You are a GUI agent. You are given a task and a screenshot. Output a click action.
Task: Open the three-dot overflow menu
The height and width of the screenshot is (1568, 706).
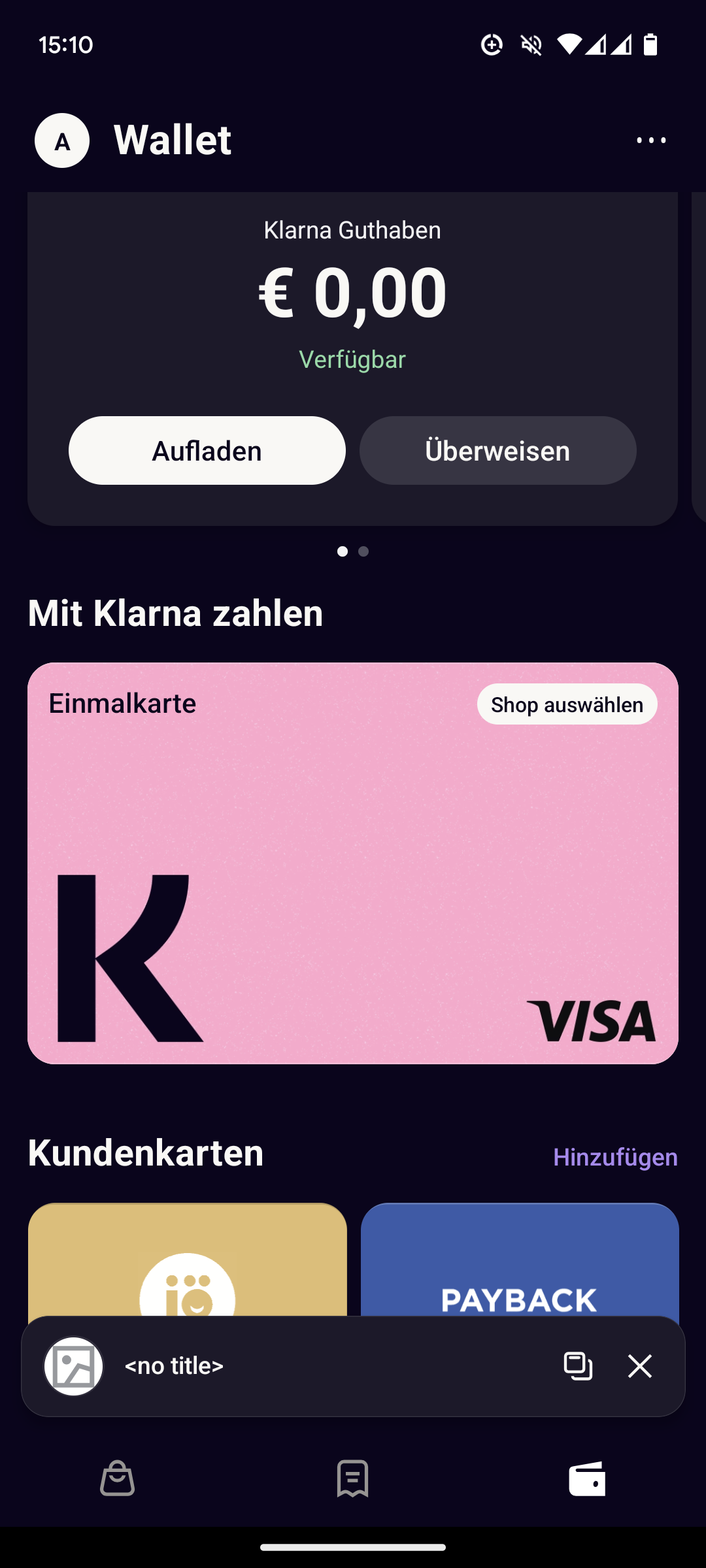[x=651, y=140]
